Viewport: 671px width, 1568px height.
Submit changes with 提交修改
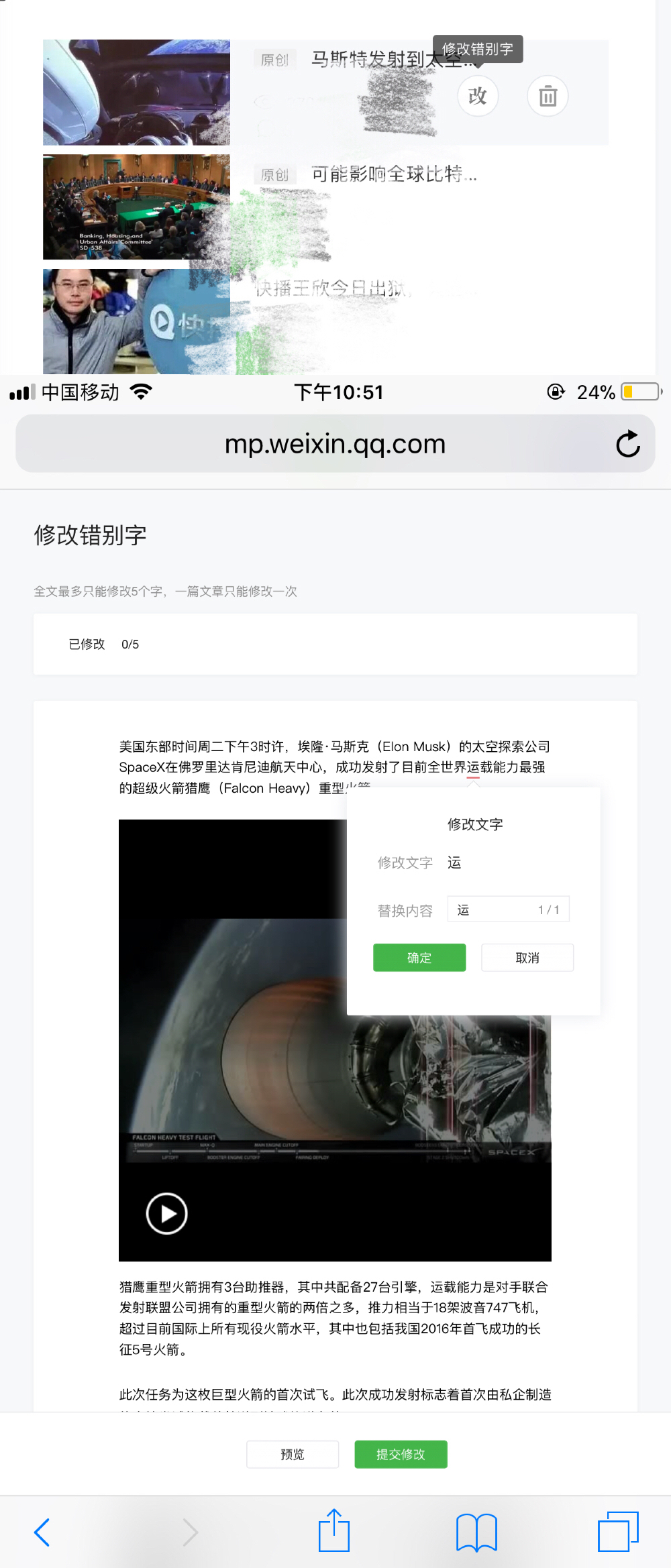[x=401, y=1454]
